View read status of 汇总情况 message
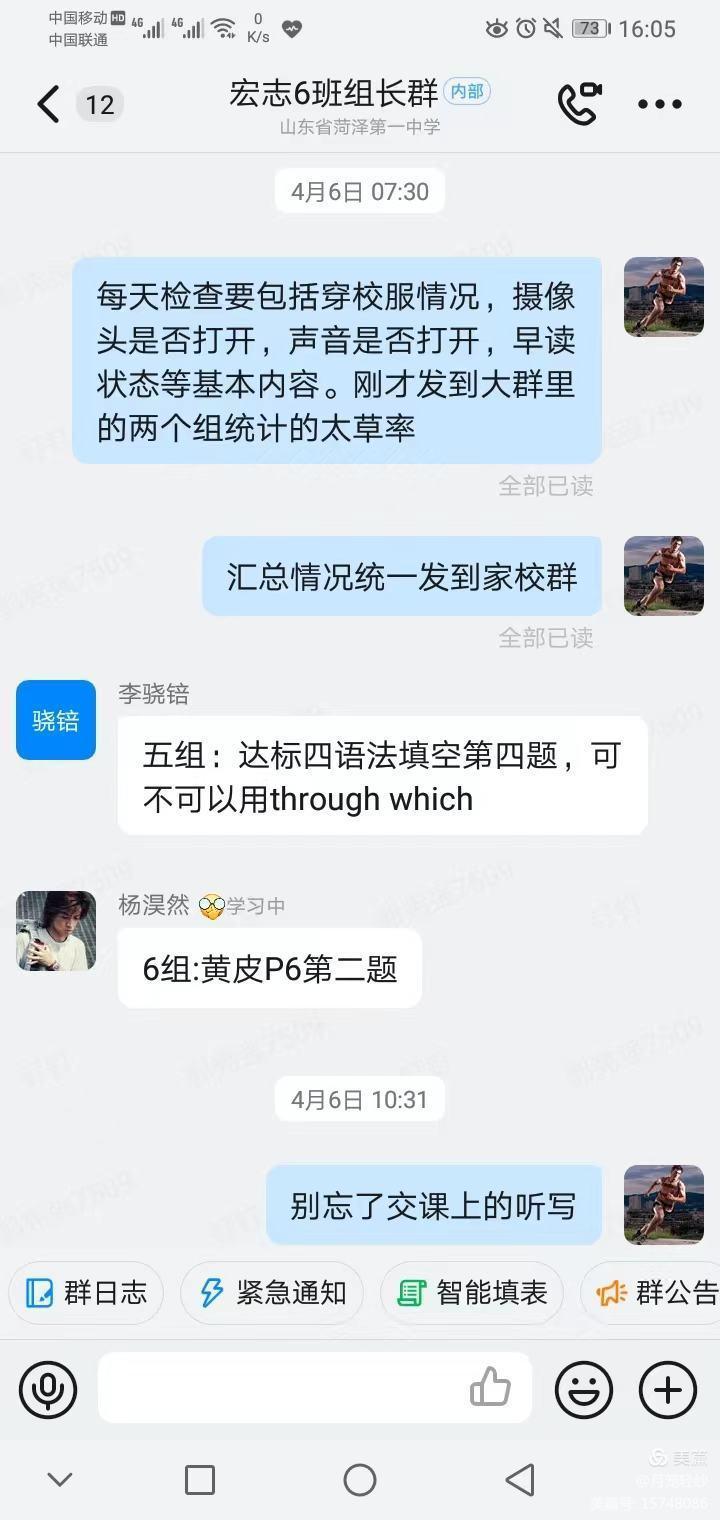The image size is (720, 1520). (x=546, y=638)
